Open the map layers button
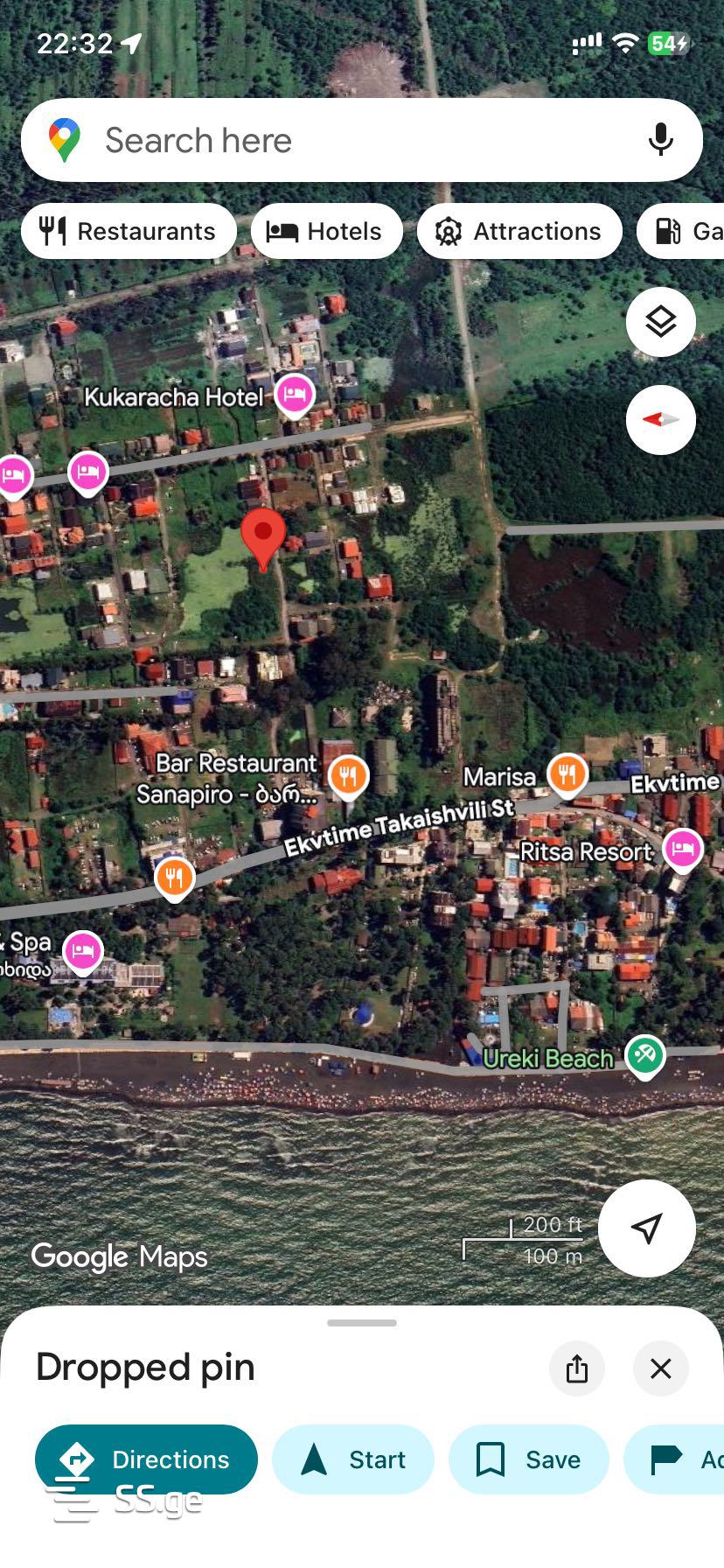Image resolution: width=724 pixels, height=1568 pixels. click(x=661, y=322)
